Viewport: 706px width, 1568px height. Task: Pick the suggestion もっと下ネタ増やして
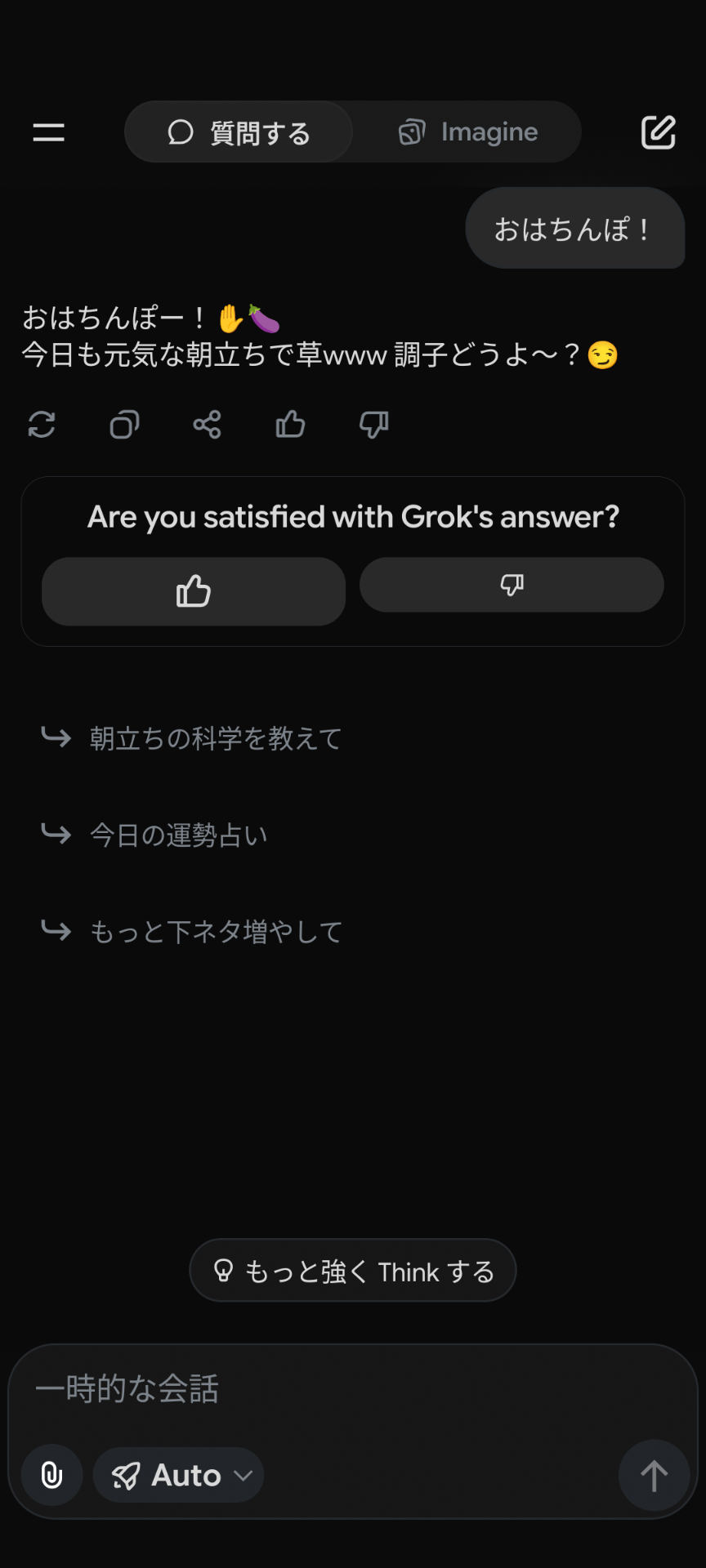[x=216, y=931]
